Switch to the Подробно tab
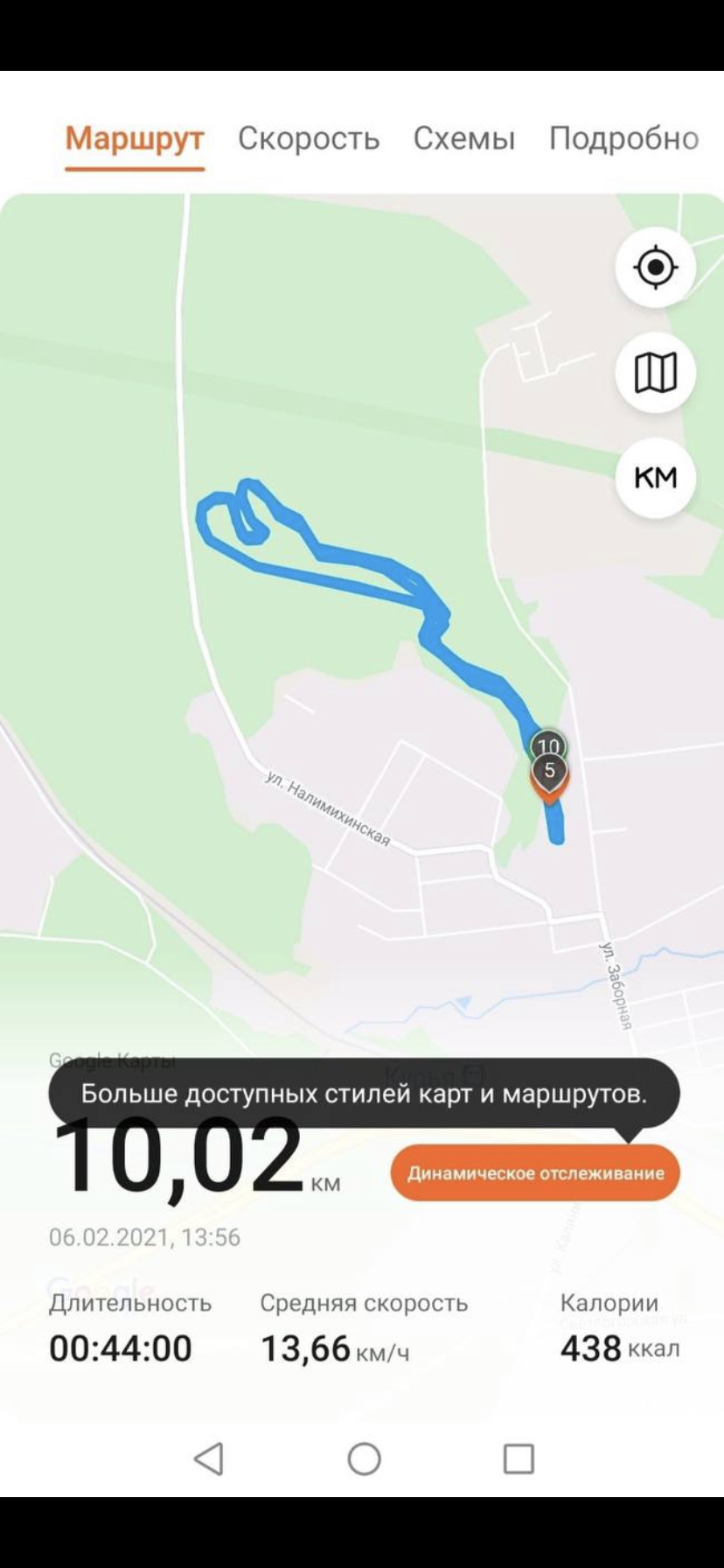 click(623, 138)
